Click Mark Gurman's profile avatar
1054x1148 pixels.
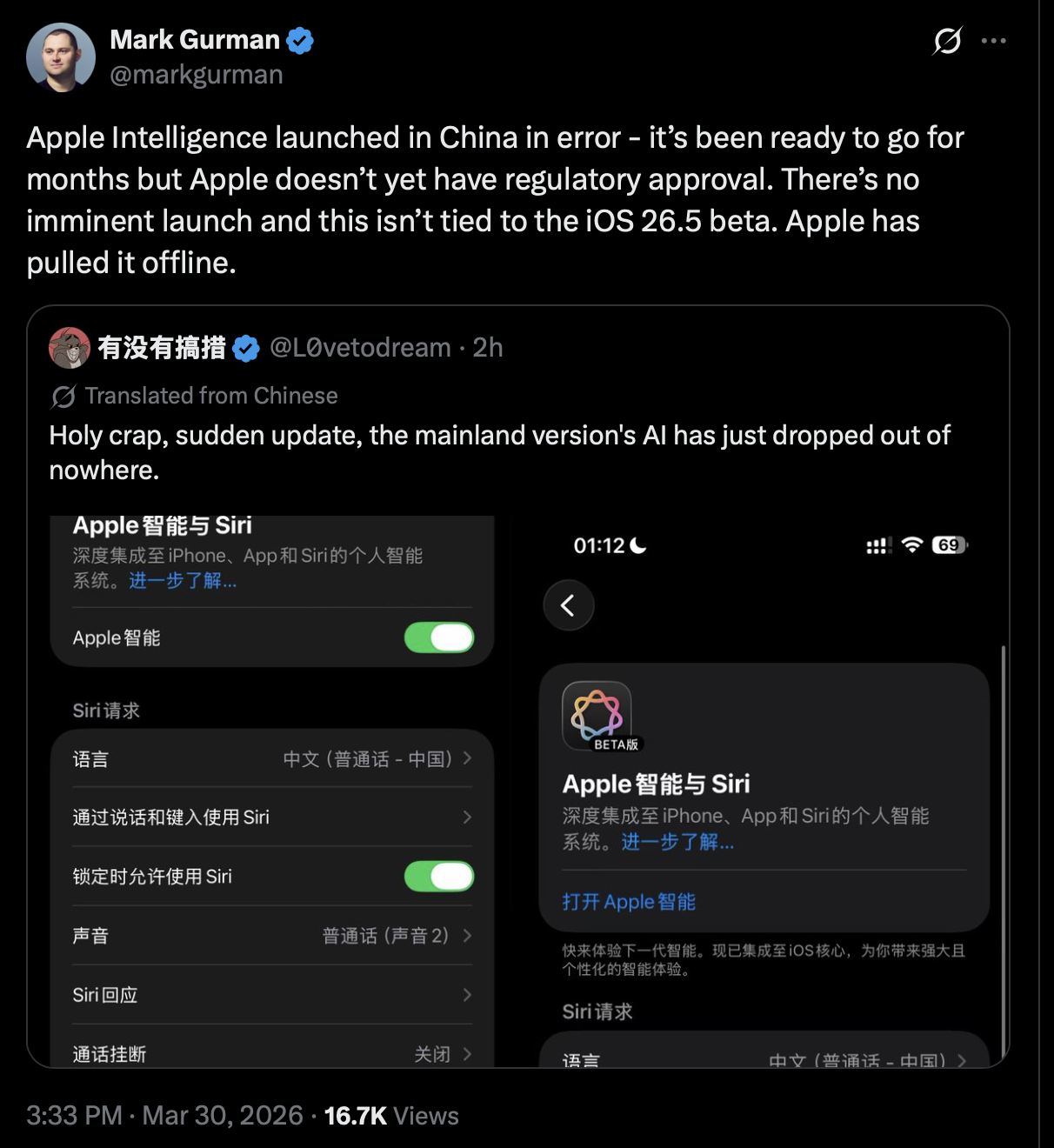[x=61, y=57]
